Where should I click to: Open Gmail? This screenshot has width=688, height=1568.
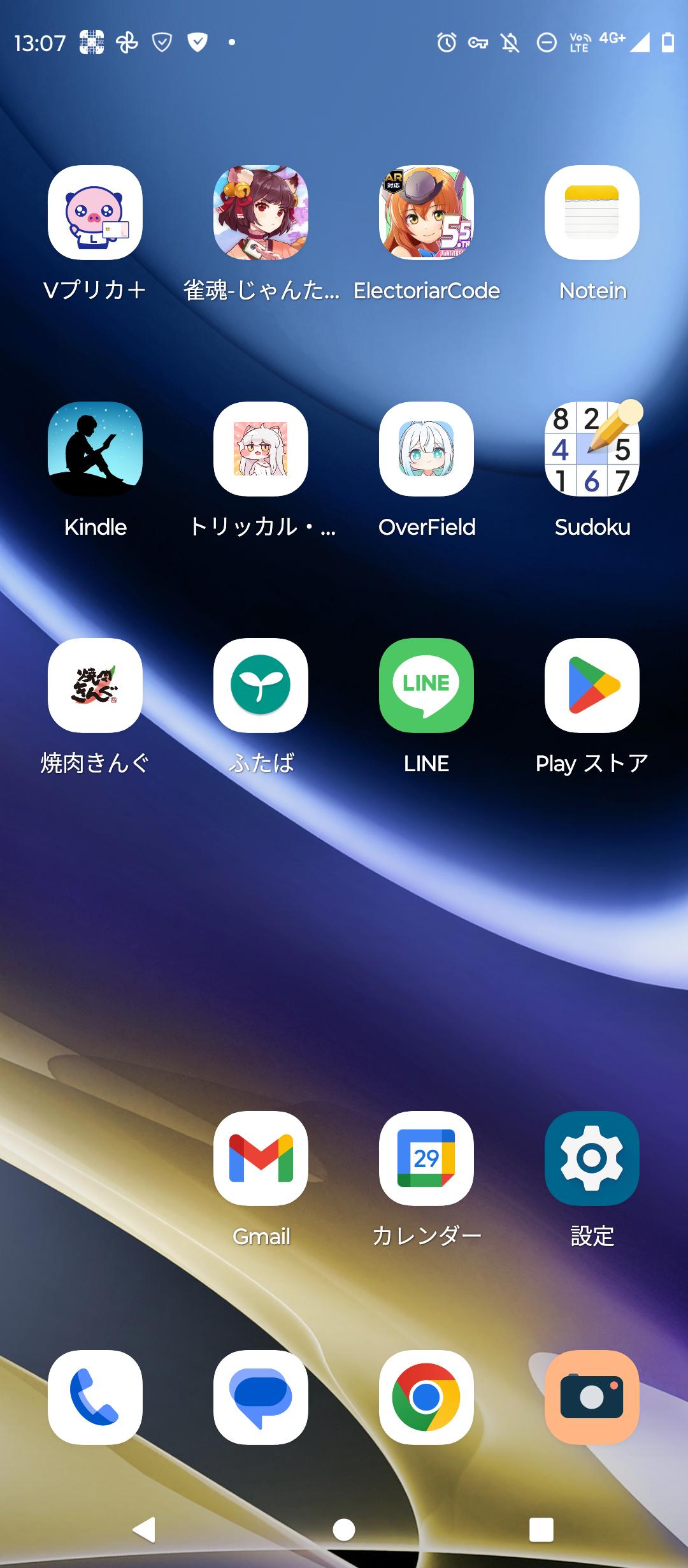pos(261,1159)
